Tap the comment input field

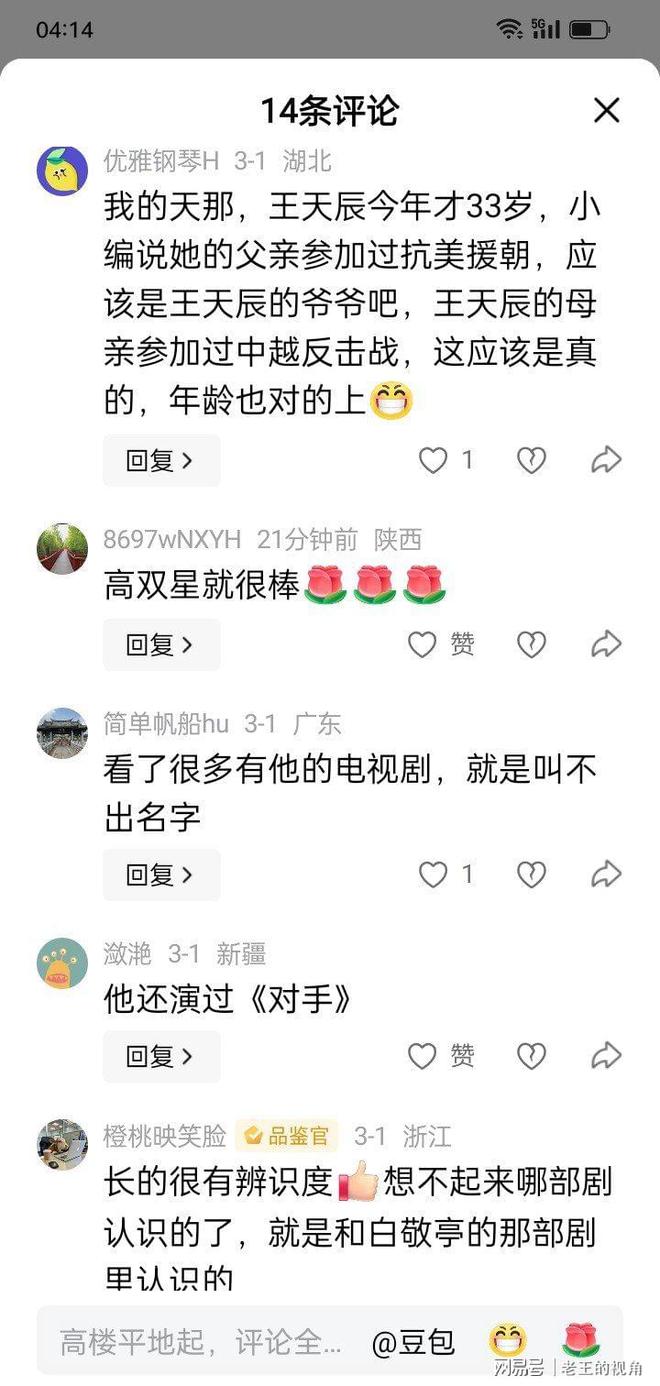200,1341
